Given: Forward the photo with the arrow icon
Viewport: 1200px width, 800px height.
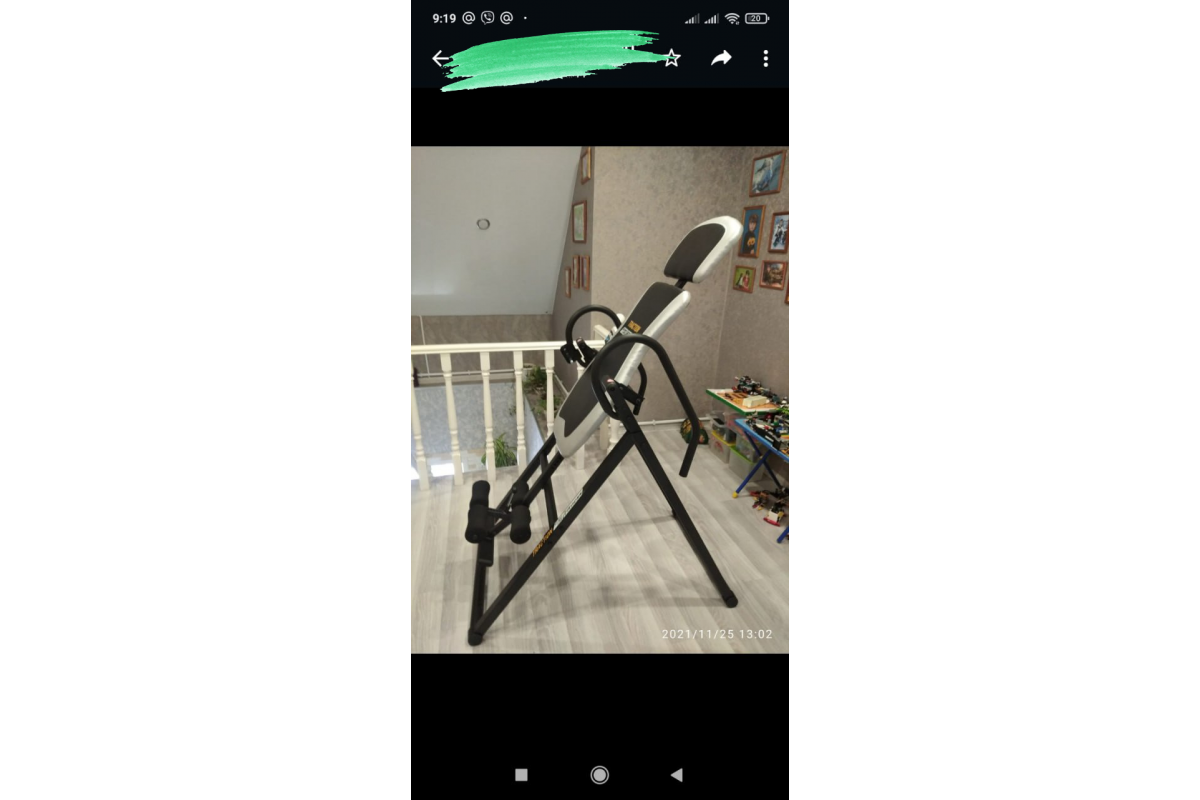Looking at the screenshot, I should (x=721, y=58).
